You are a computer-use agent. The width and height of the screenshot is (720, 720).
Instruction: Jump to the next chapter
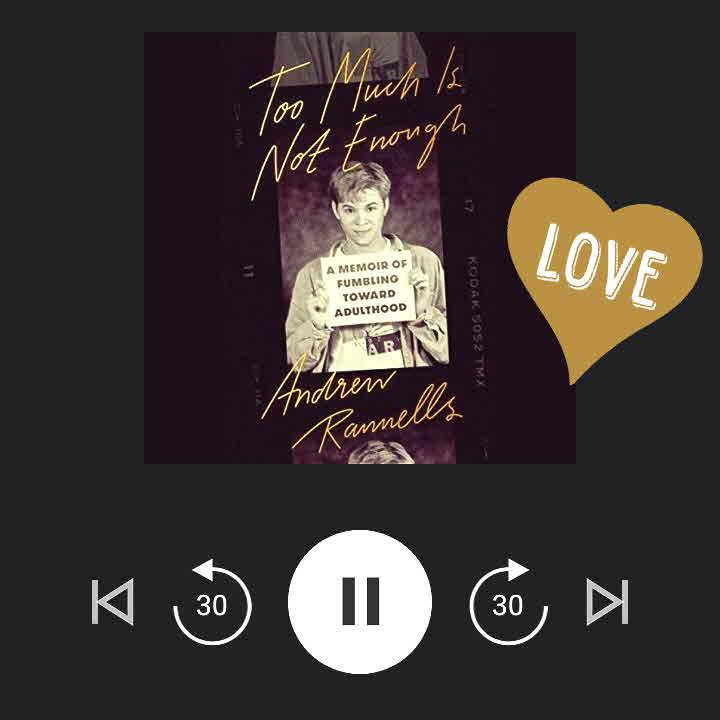click(x=607, y=602)
